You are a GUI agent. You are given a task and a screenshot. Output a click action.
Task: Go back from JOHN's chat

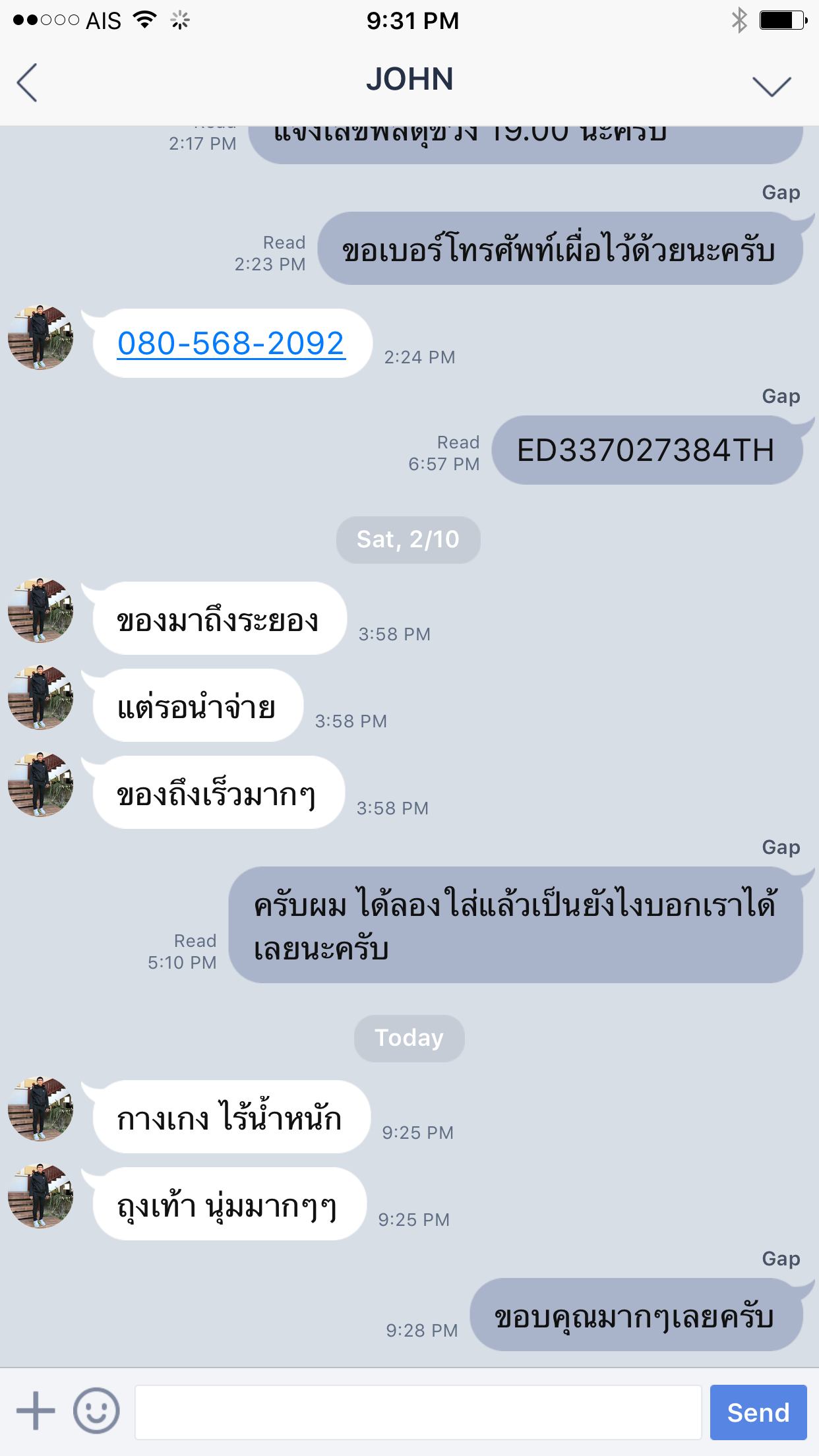(x=27, y=83)
